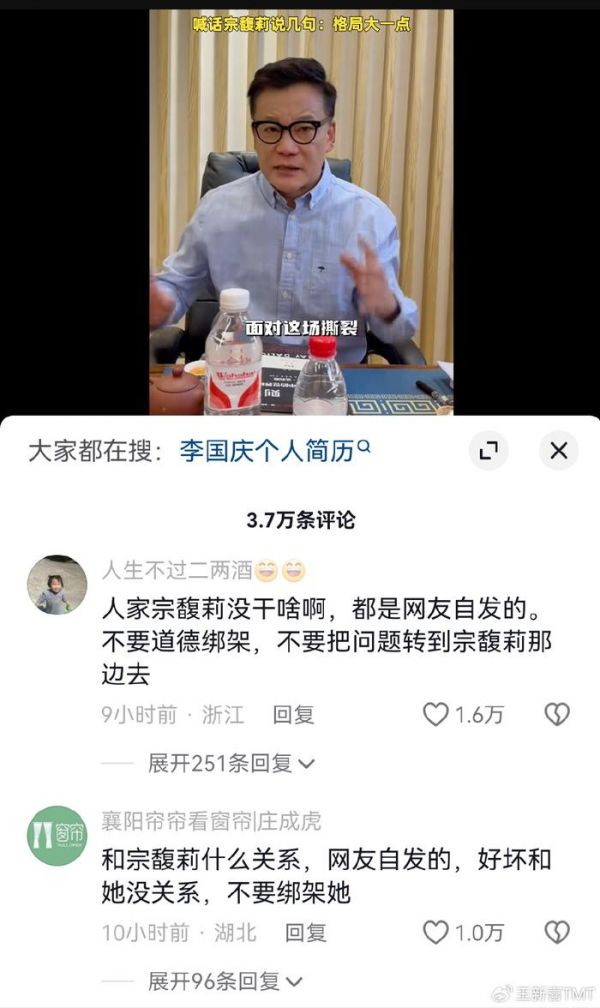600x1008 pixels.
Task: Reply to 襄阳帘帘看窗帘's comment
Action: click(x=306, y=932)
